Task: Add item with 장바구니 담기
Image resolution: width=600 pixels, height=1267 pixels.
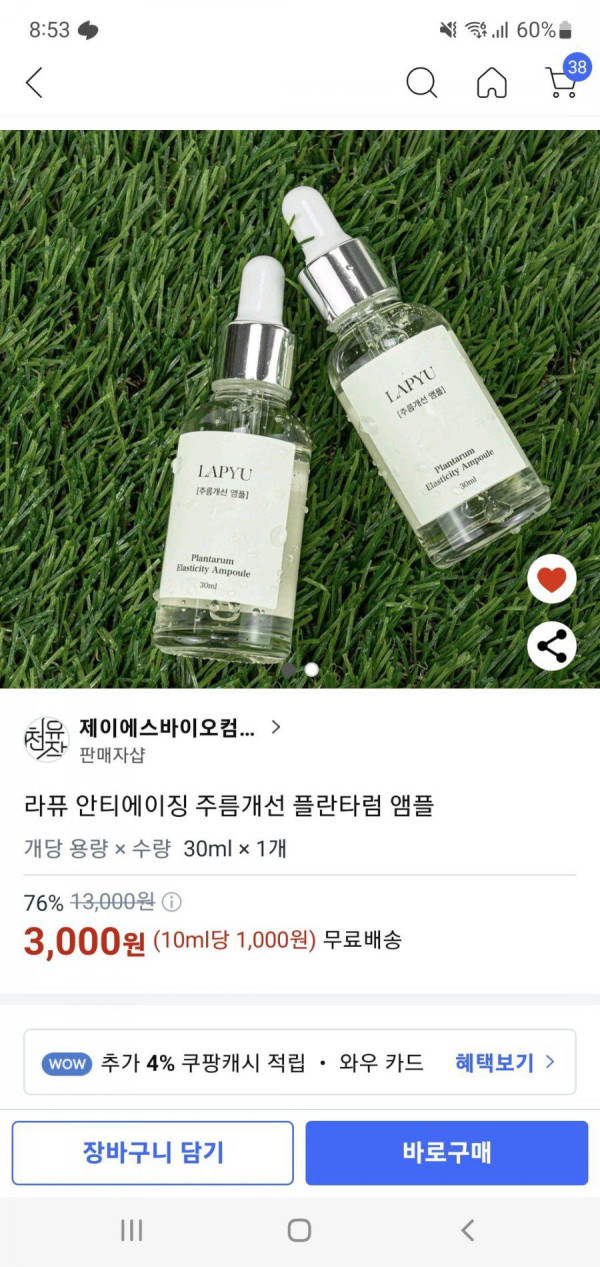Action: tap(153, 1152)
